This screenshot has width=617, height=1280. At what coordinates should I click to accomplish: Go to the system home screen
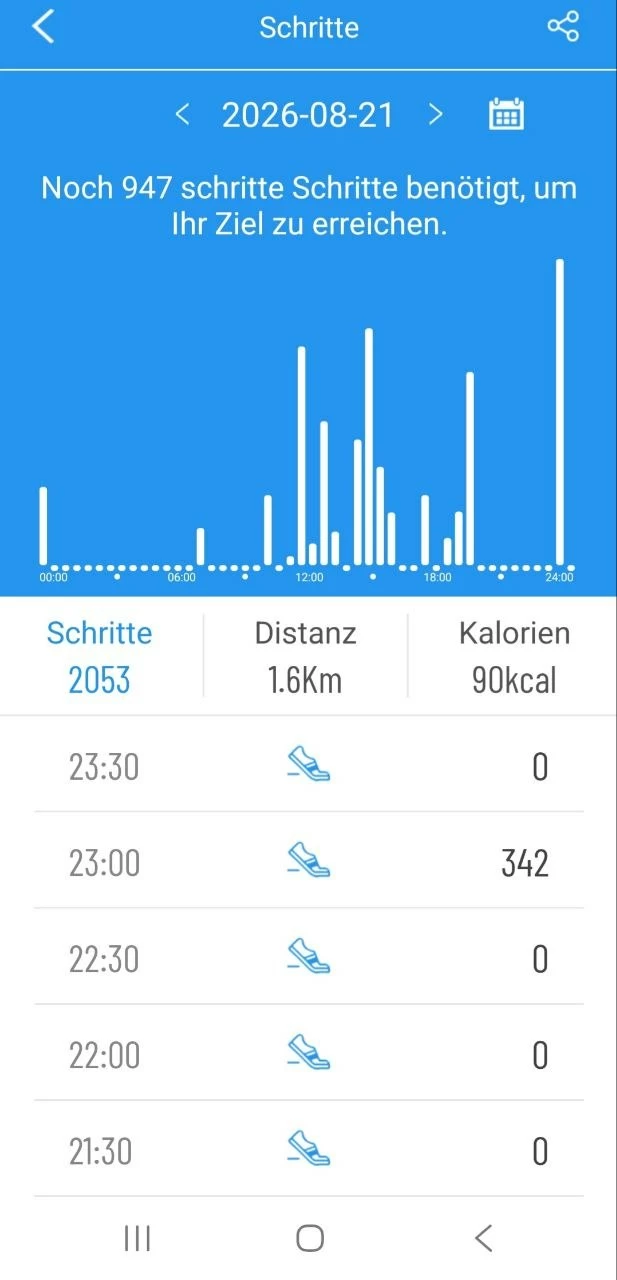[310, 1238]
